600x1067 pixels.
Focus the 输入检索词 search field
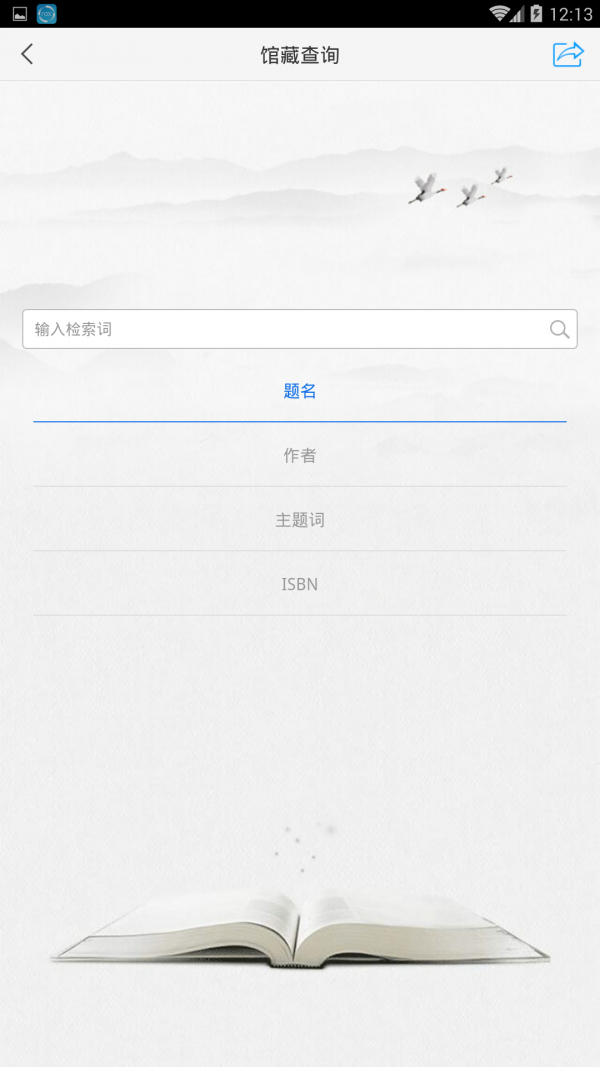click(x=285, y=329)
